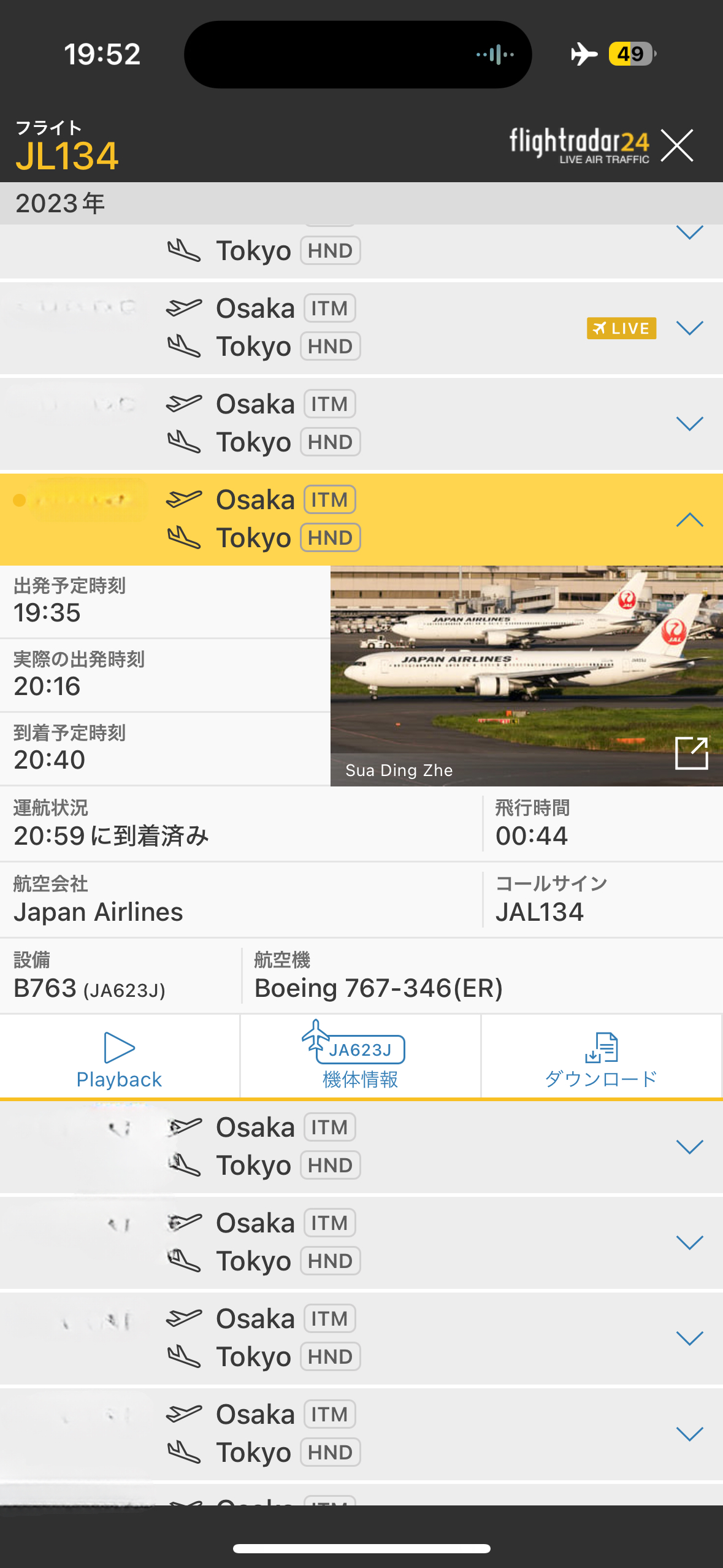Screen dimensions: 723x1568
Task: Expand the LIVE Osaka to Tokyo flight
Action: 689,328
